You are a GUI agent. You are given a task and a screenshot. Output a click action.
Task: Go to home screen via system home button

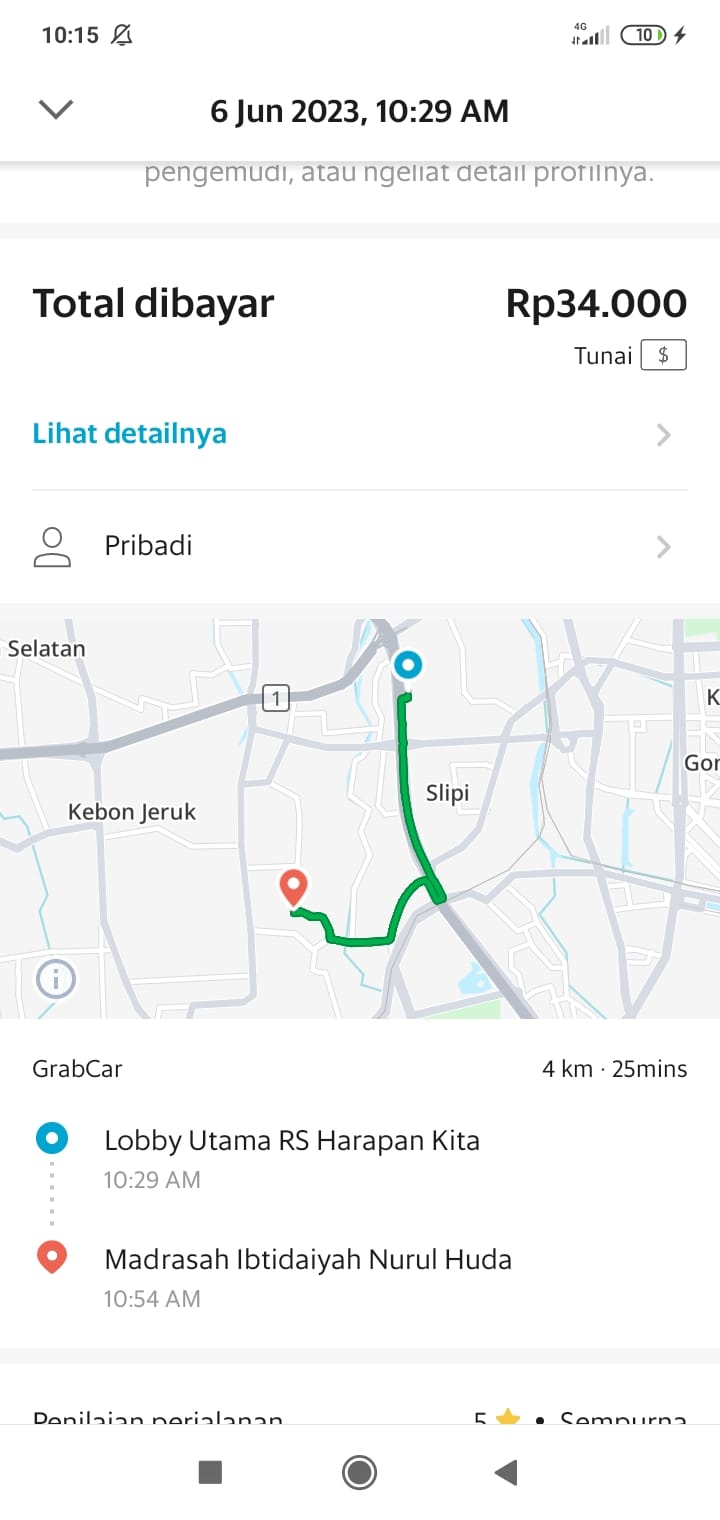359,1472
